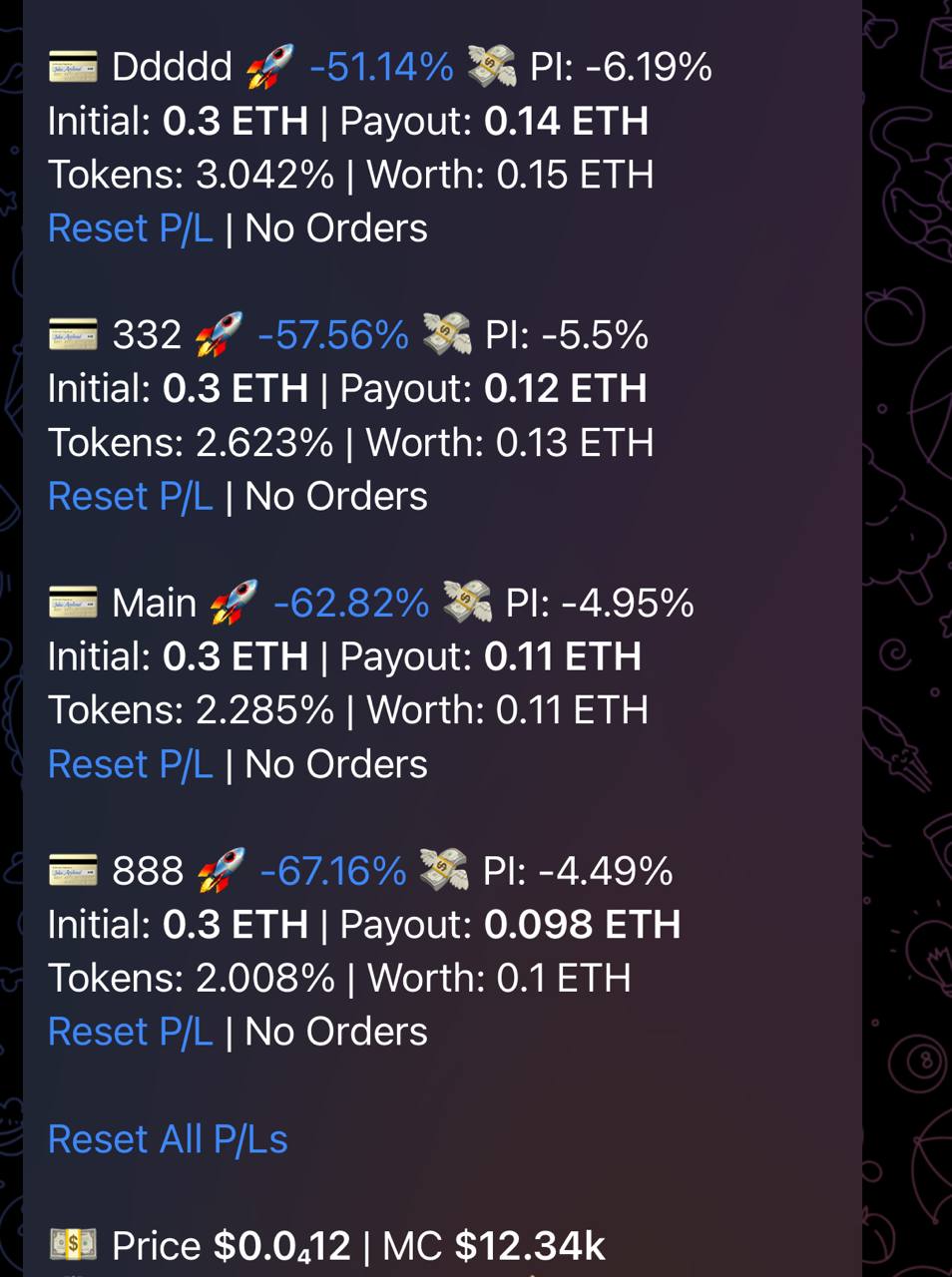
Task: Open the -51.14% link for Ddddd
Action: [381, 67]
